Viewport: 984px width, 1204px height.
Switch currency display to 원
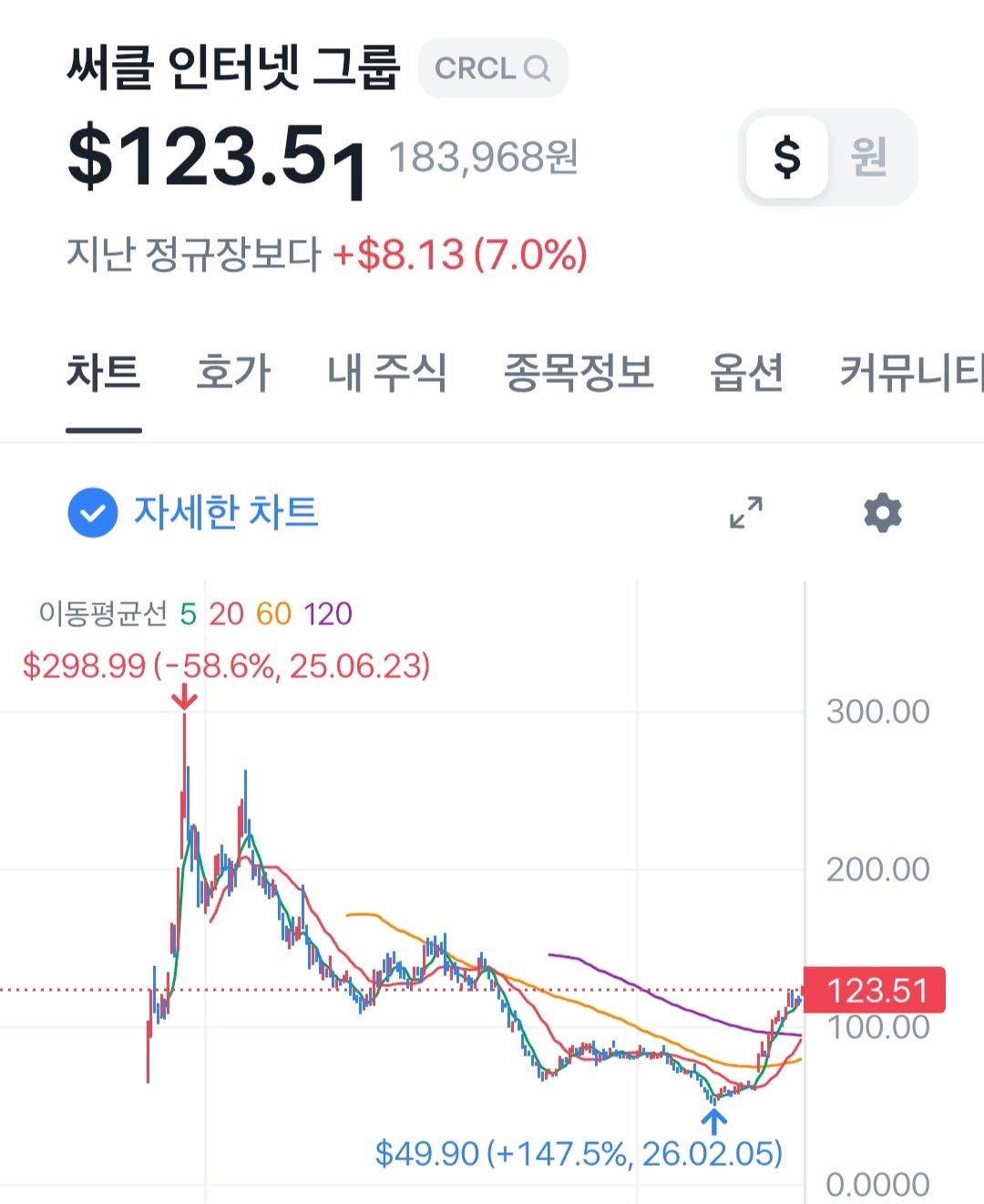[868, 157]
